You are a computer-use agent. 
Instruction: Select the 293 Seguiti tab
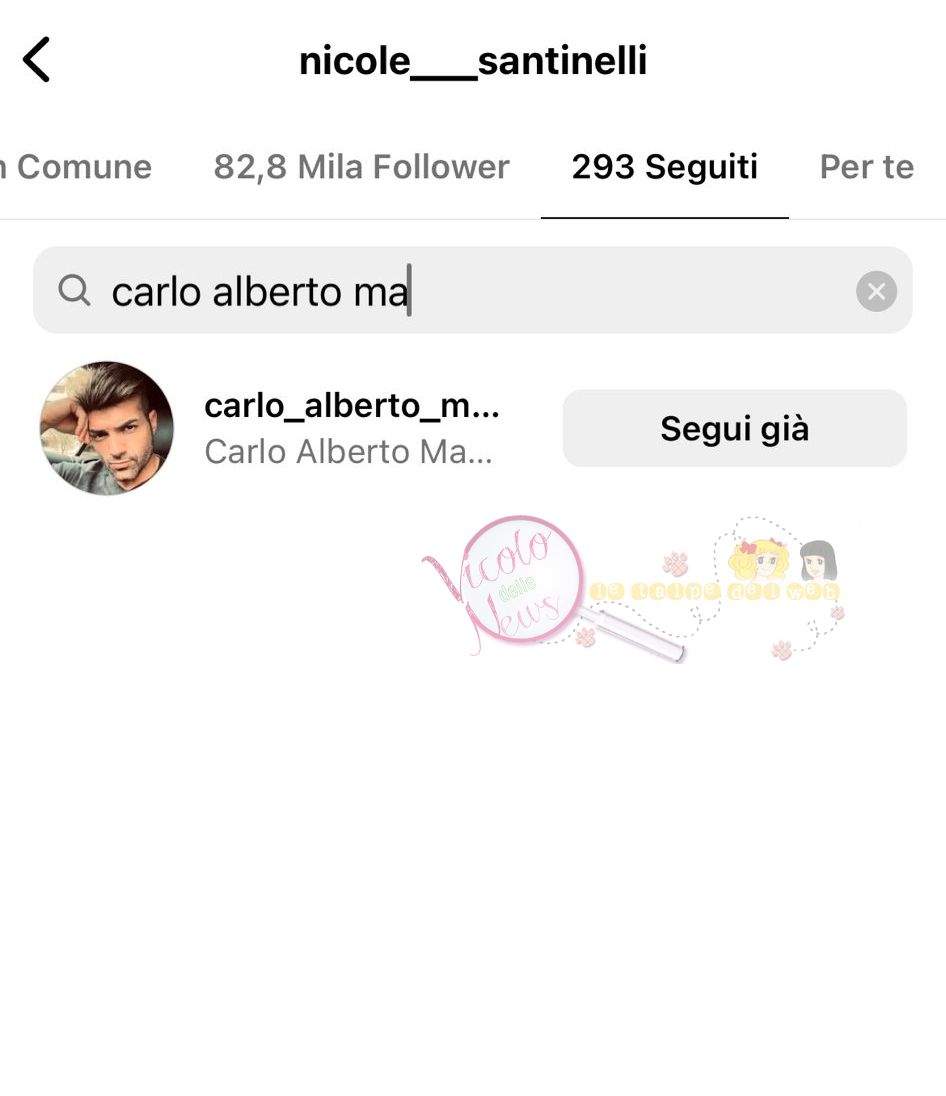coord(664,167)
